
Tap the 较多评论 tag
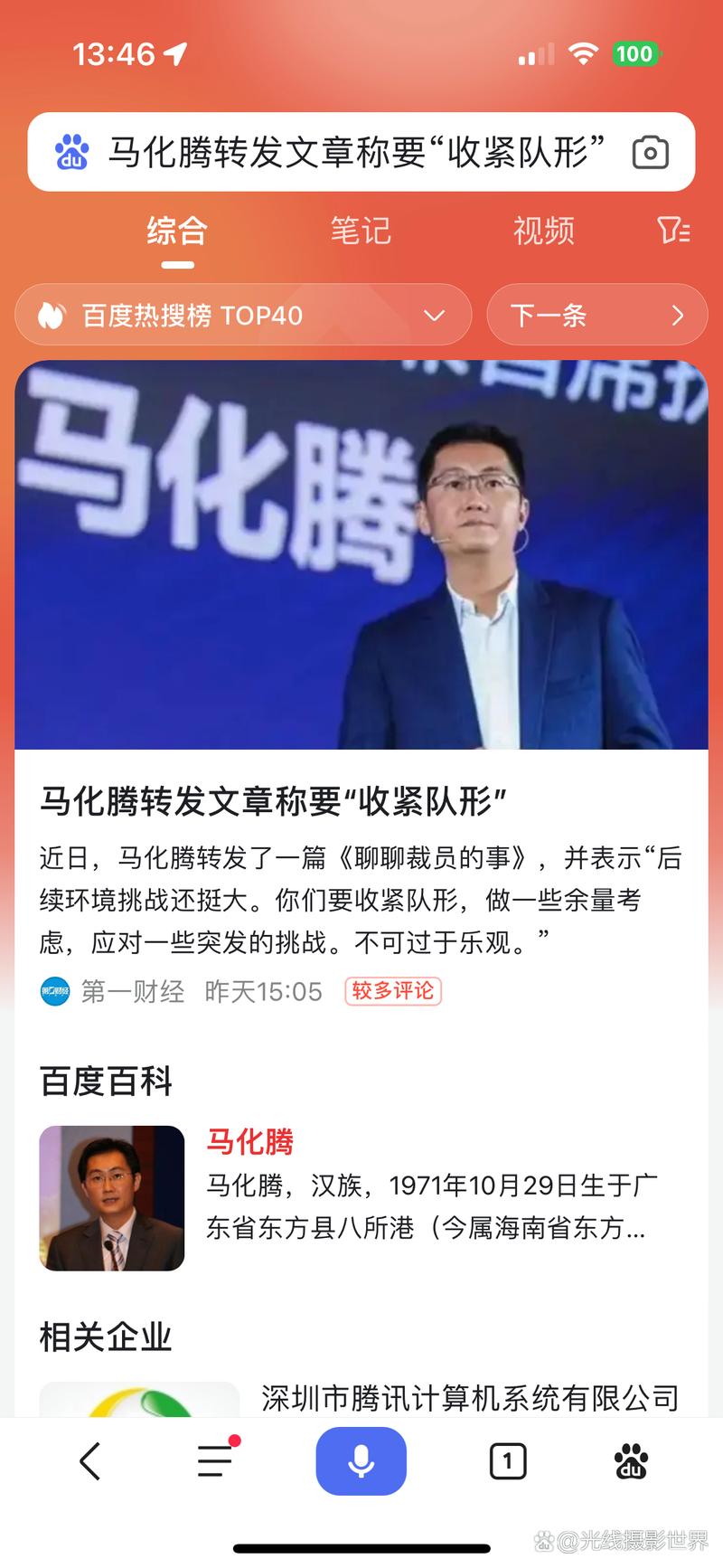point(392,992)
